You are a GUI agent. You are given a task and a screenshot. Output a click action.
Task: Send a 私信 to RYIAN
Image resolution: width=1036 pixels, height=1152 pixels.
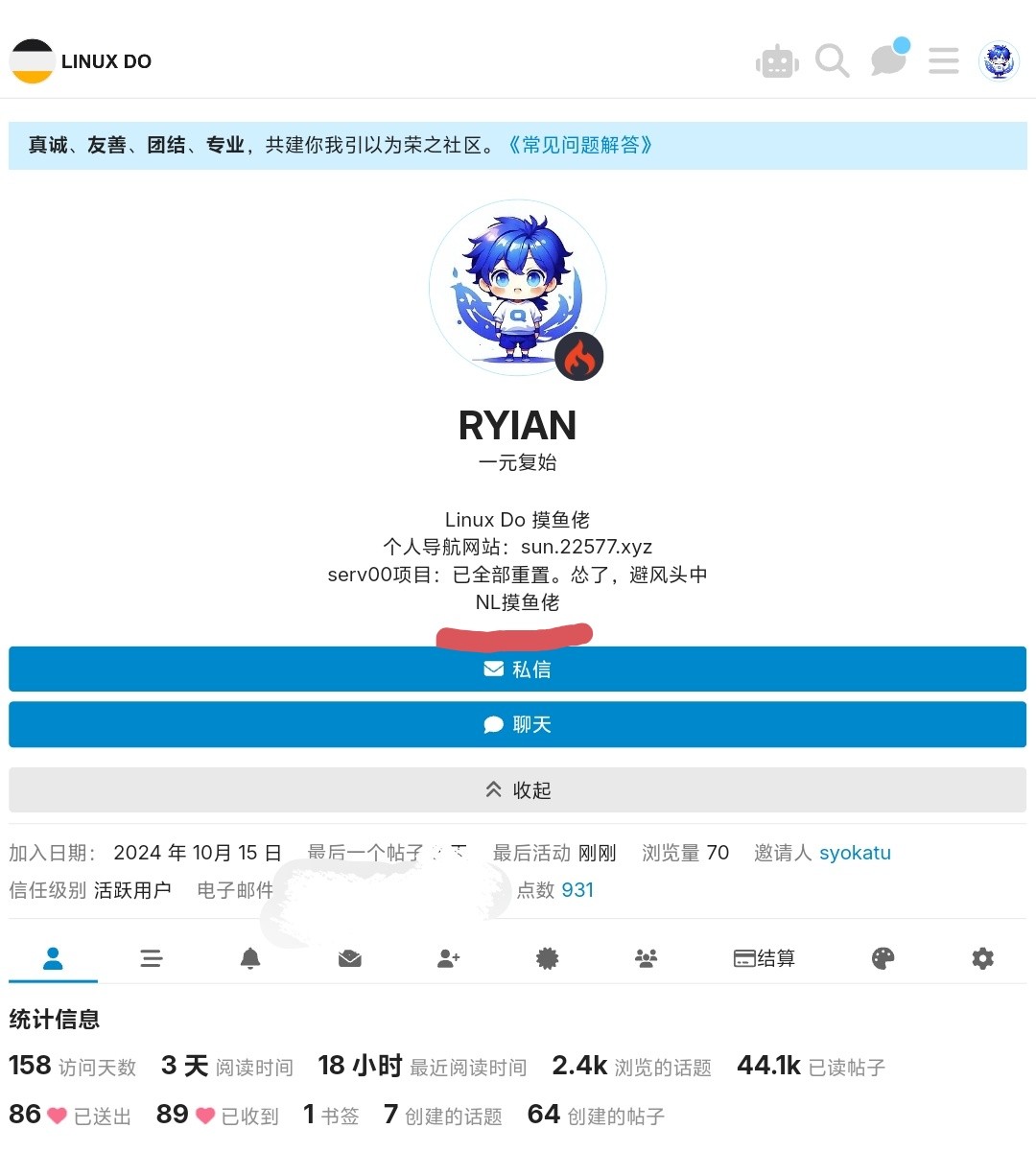click(x=517, y=670)
